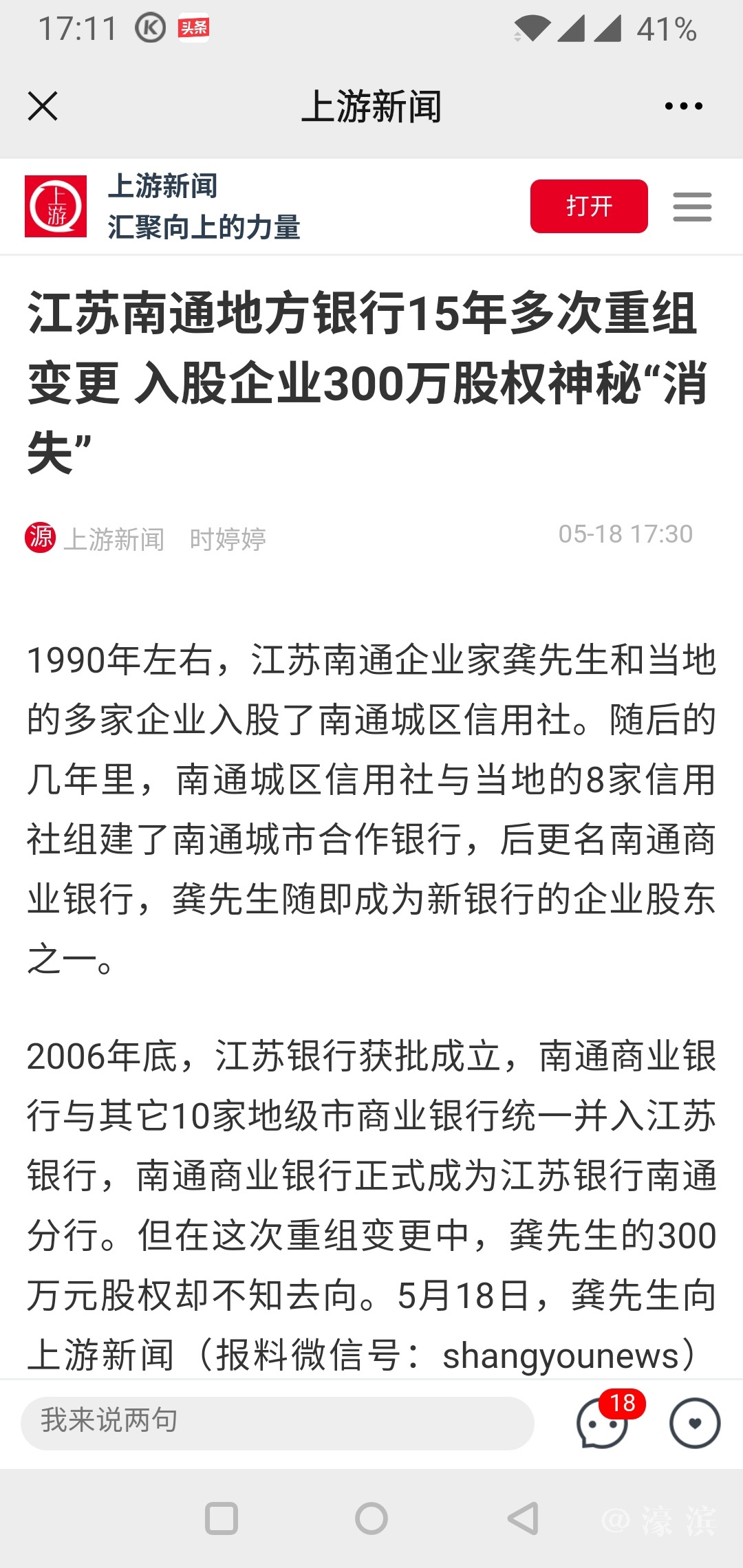Like the article with heart icon
The image size is (743, 1568).
(x=695, y=1423)
